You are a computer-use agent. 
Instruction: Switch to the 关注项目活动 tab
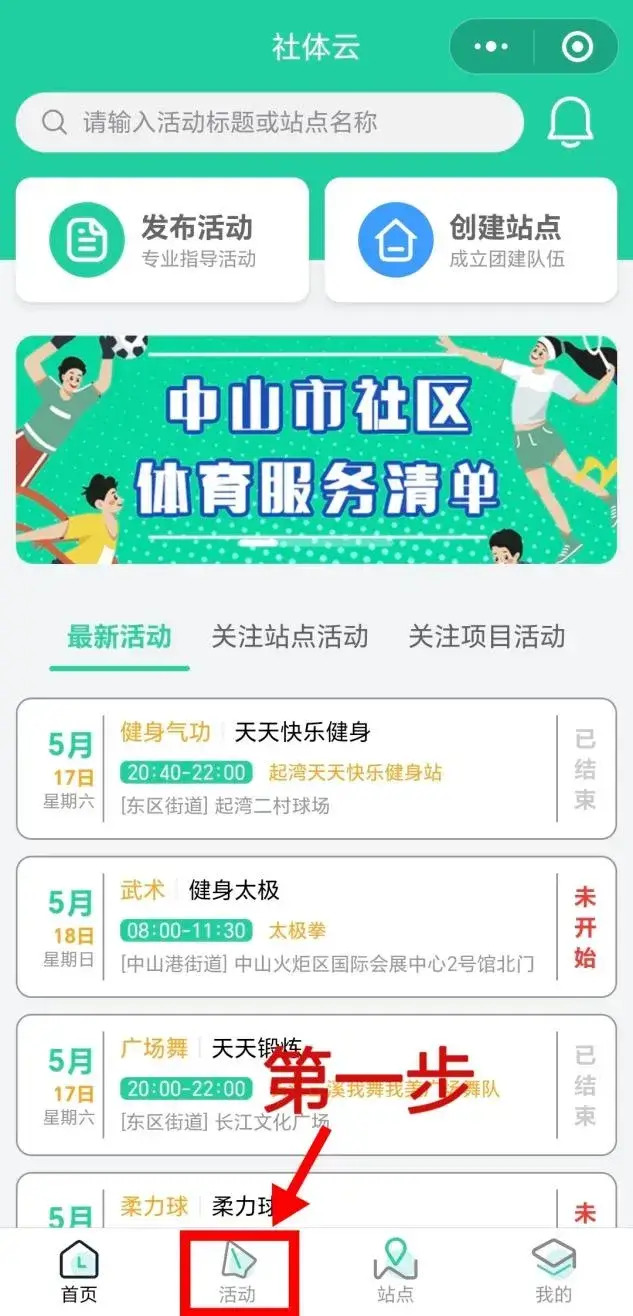(x=487, y=637)
